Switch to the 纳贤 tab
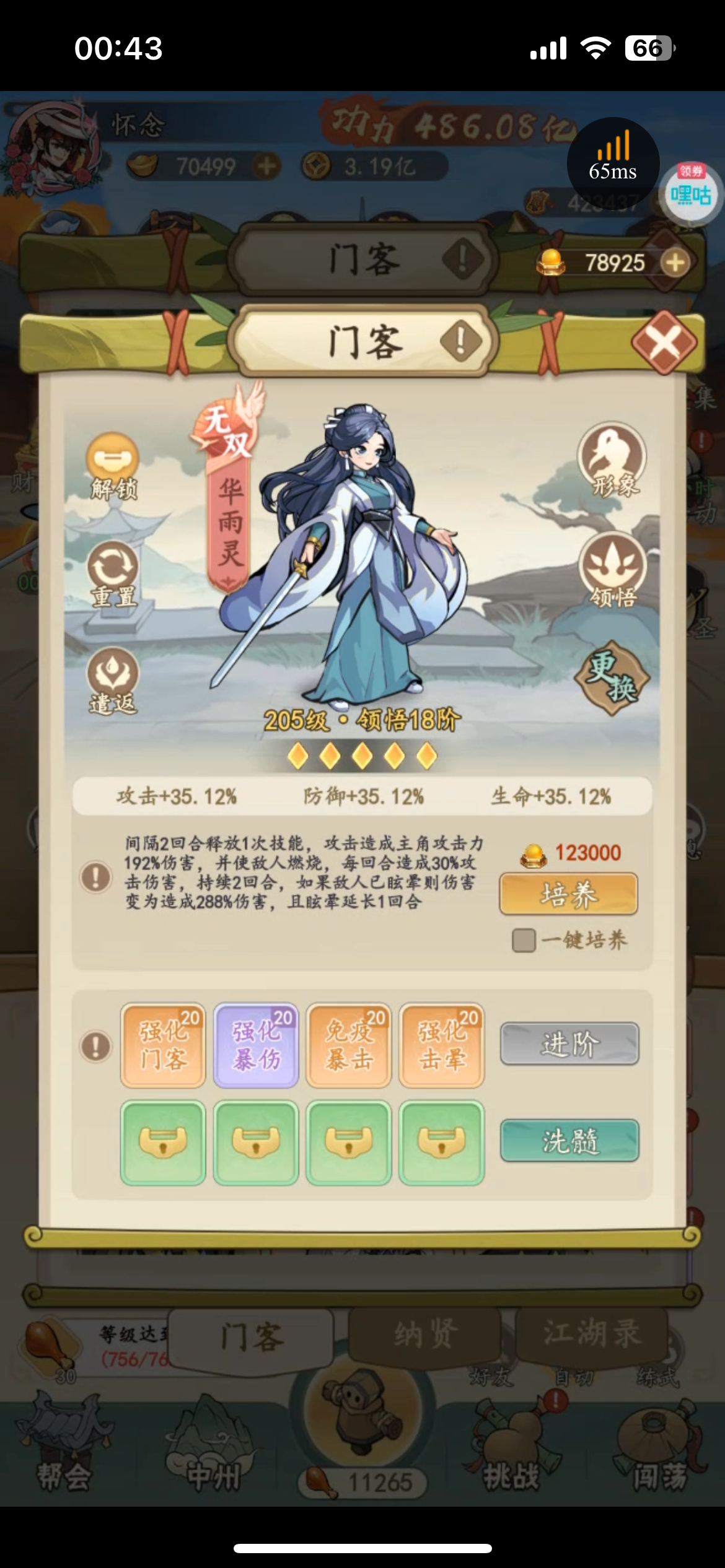Screen dimensions: 725x1568 (426, 1333)
